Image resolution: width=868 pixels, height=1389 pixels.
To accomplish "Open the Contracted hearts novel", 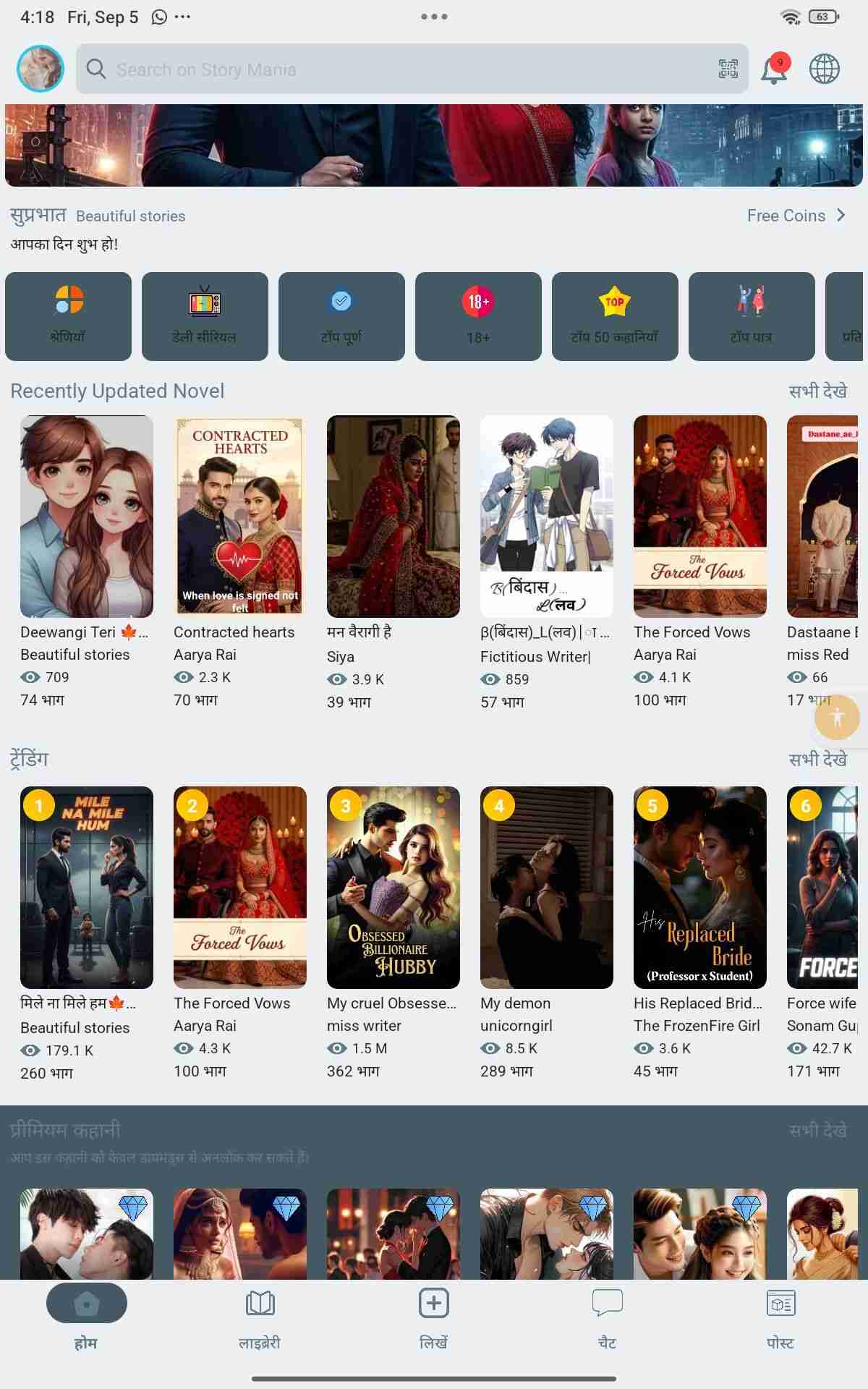I will point(240,517).
